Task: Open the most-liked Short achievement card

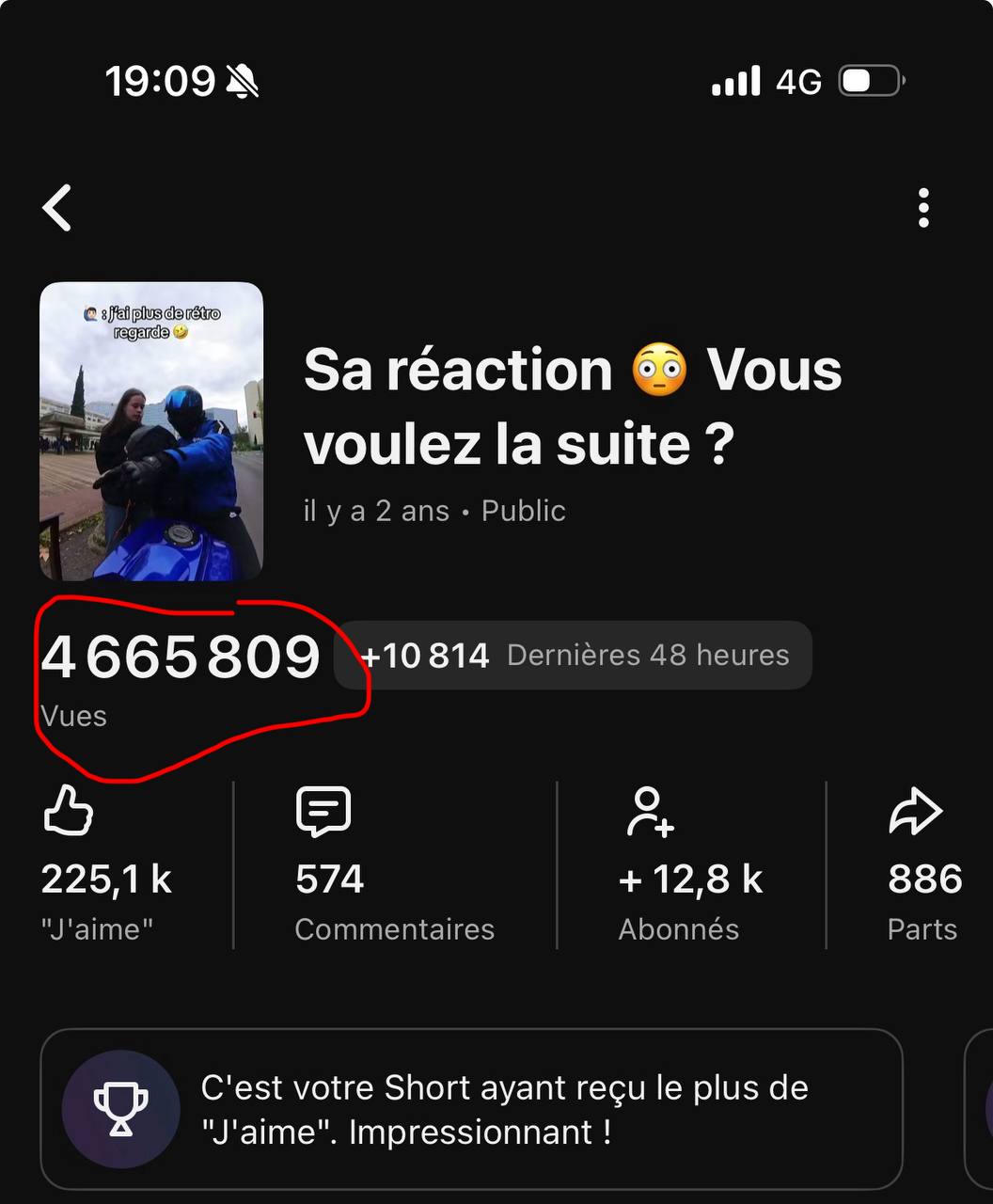Action: pos(471,1110)
